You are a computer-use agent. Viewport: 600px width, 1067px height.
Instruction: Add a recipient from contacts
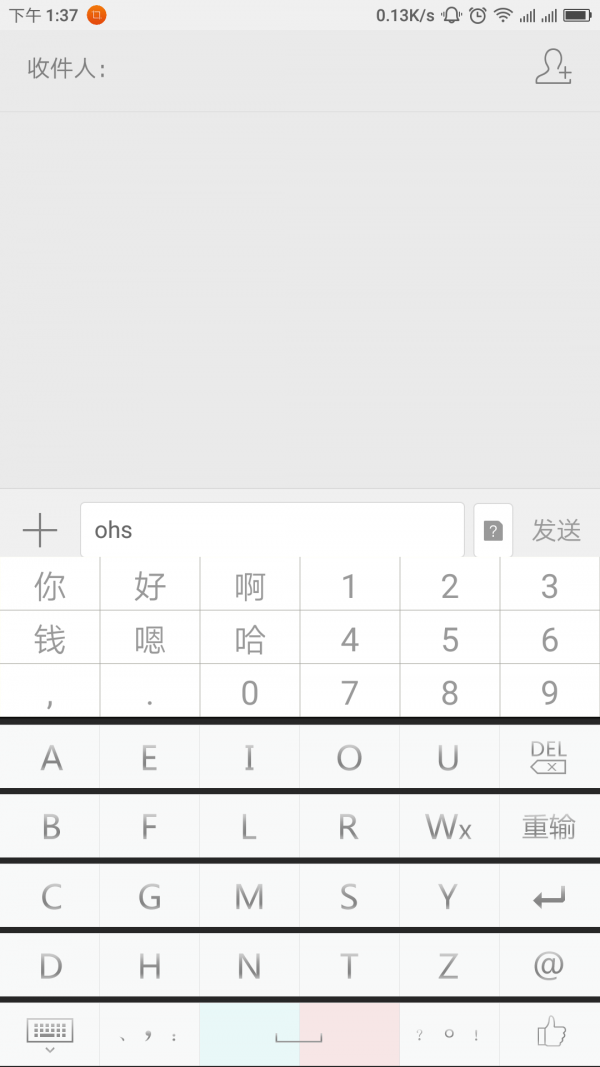coord(553,67)
